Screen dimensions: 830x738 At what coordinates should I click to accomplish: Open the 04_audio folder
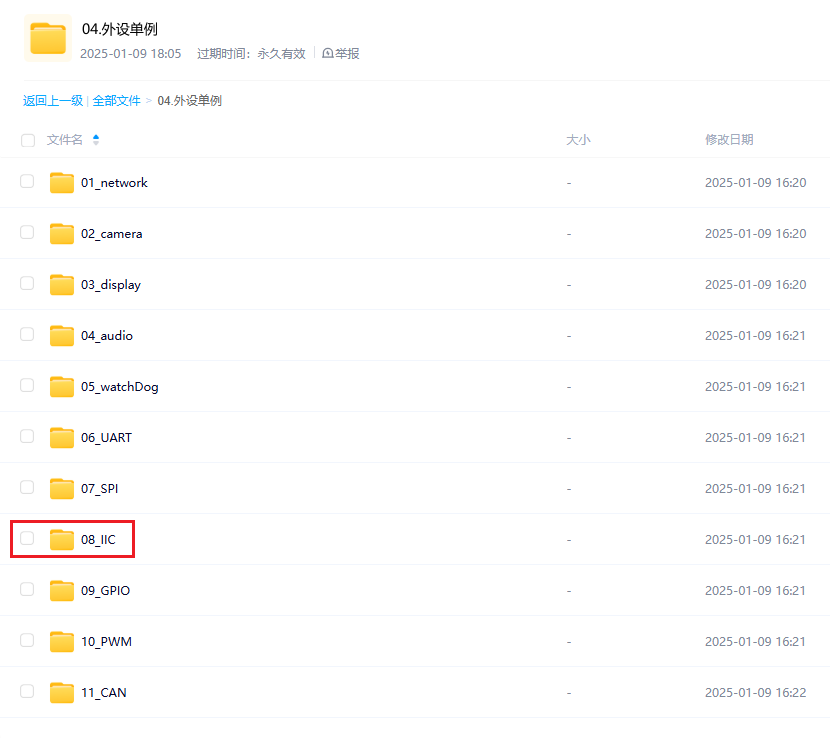pos(106,336)
